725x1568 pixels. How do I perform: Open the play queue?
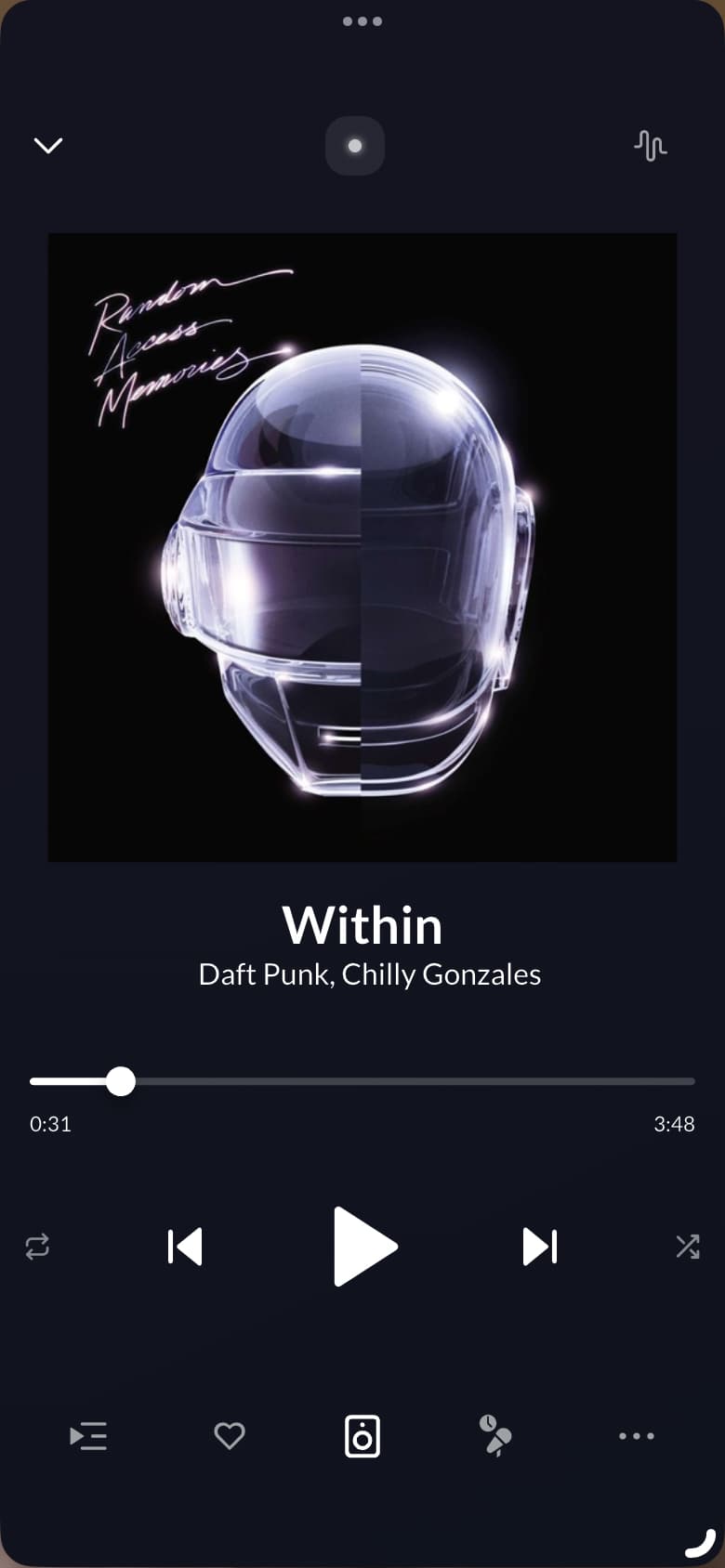coord(88,1436)
